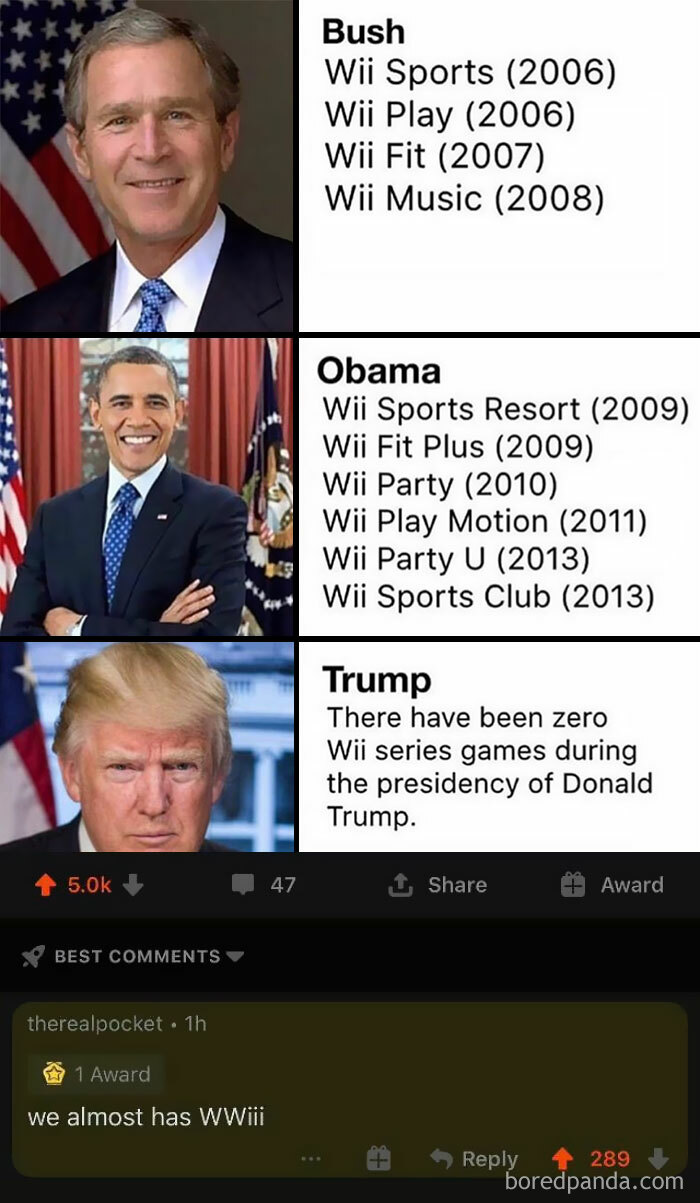Open the post image full screen

350,425
